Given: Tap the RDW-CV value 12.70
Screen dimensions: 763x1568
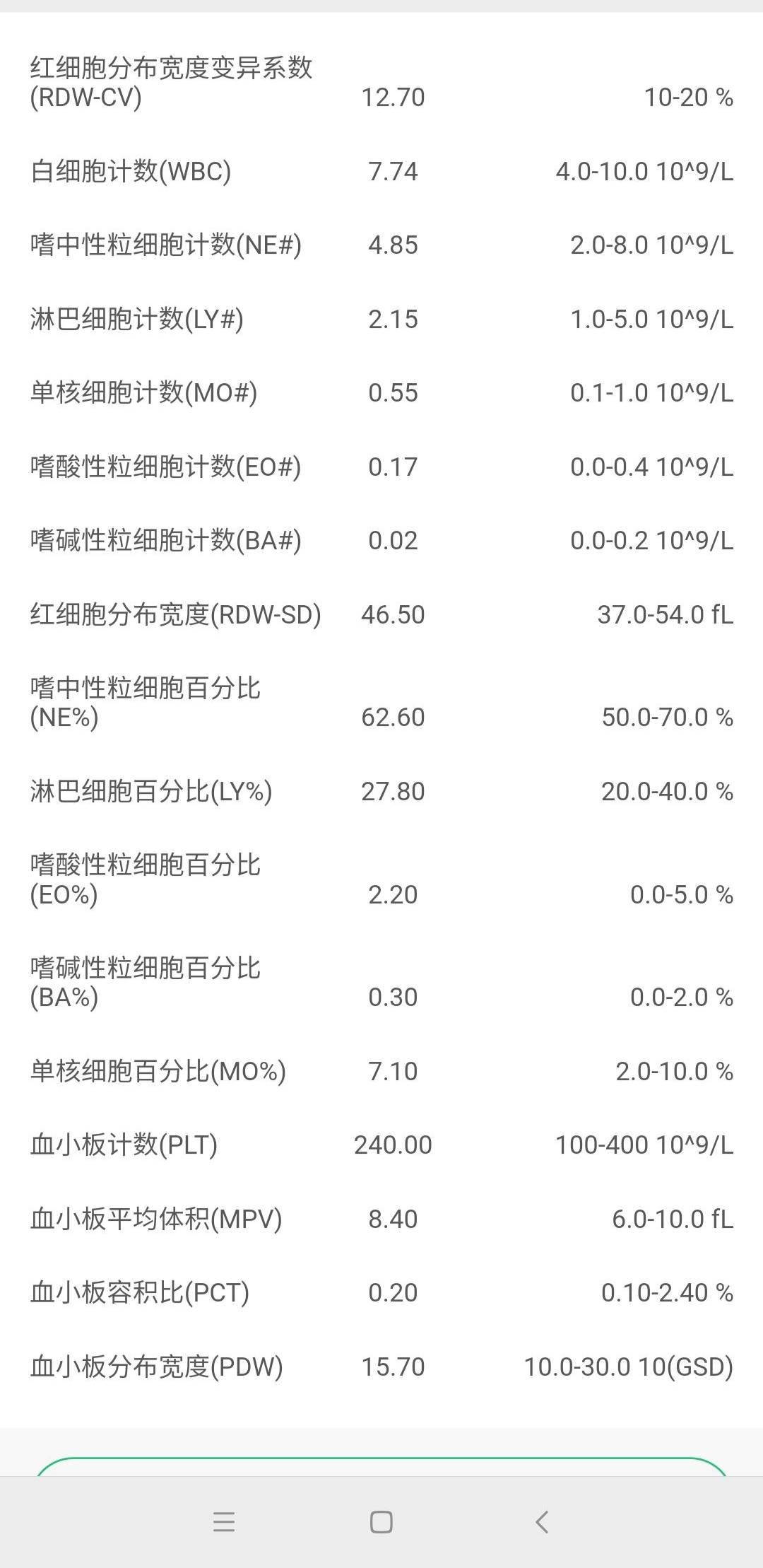Looking at the screenshot, I should [392, 97].
